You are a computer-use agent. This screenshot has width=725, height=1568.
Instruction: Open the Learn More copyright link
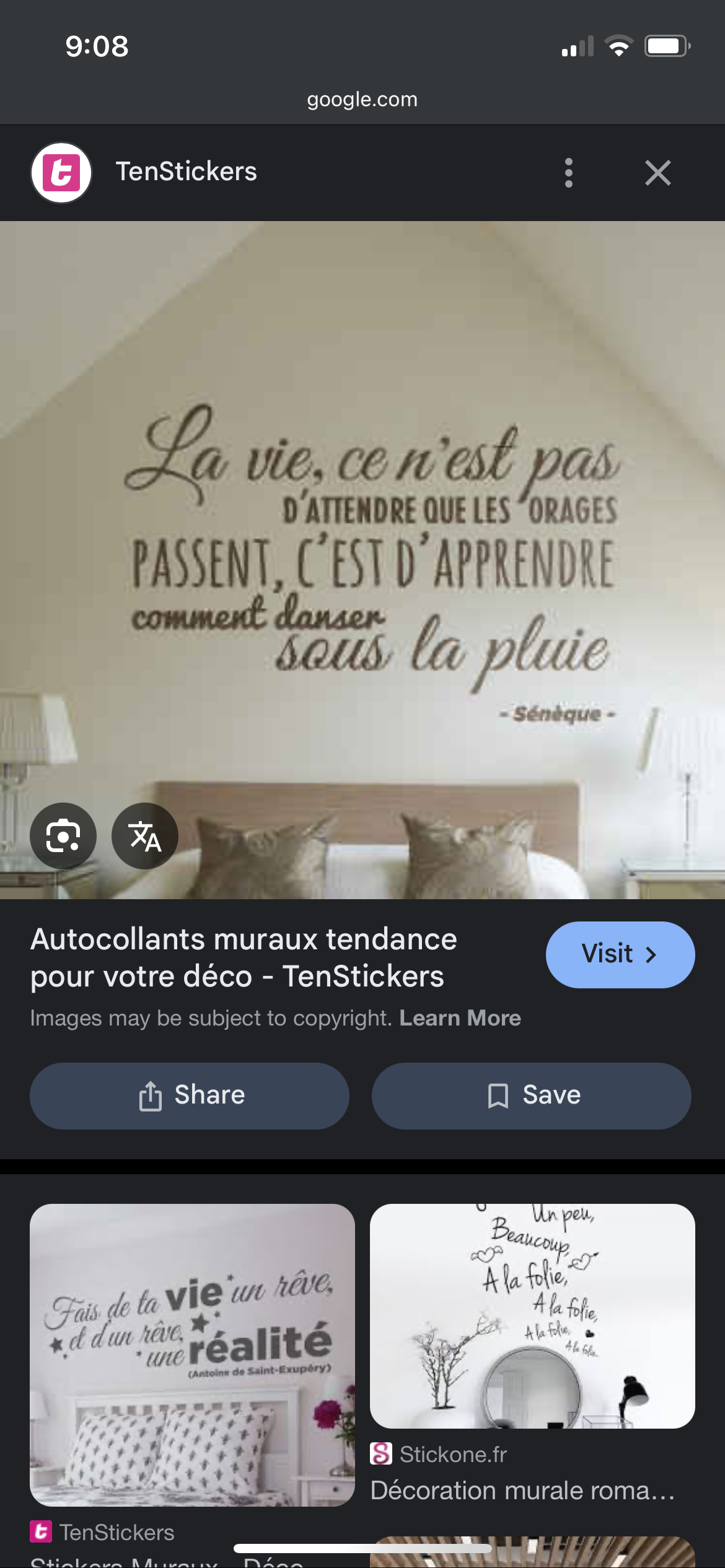(460, 1018)
